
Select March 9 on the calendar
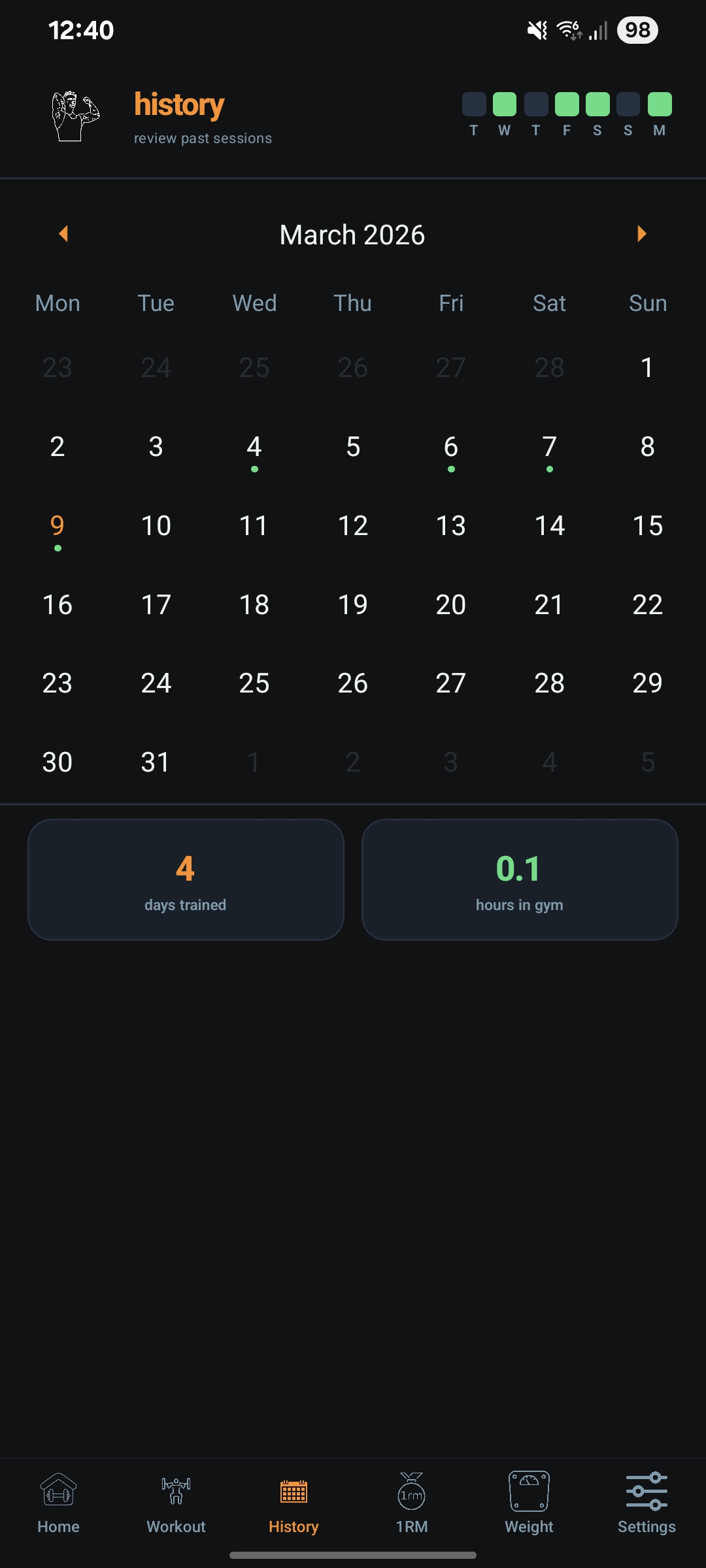click(57, 525)
